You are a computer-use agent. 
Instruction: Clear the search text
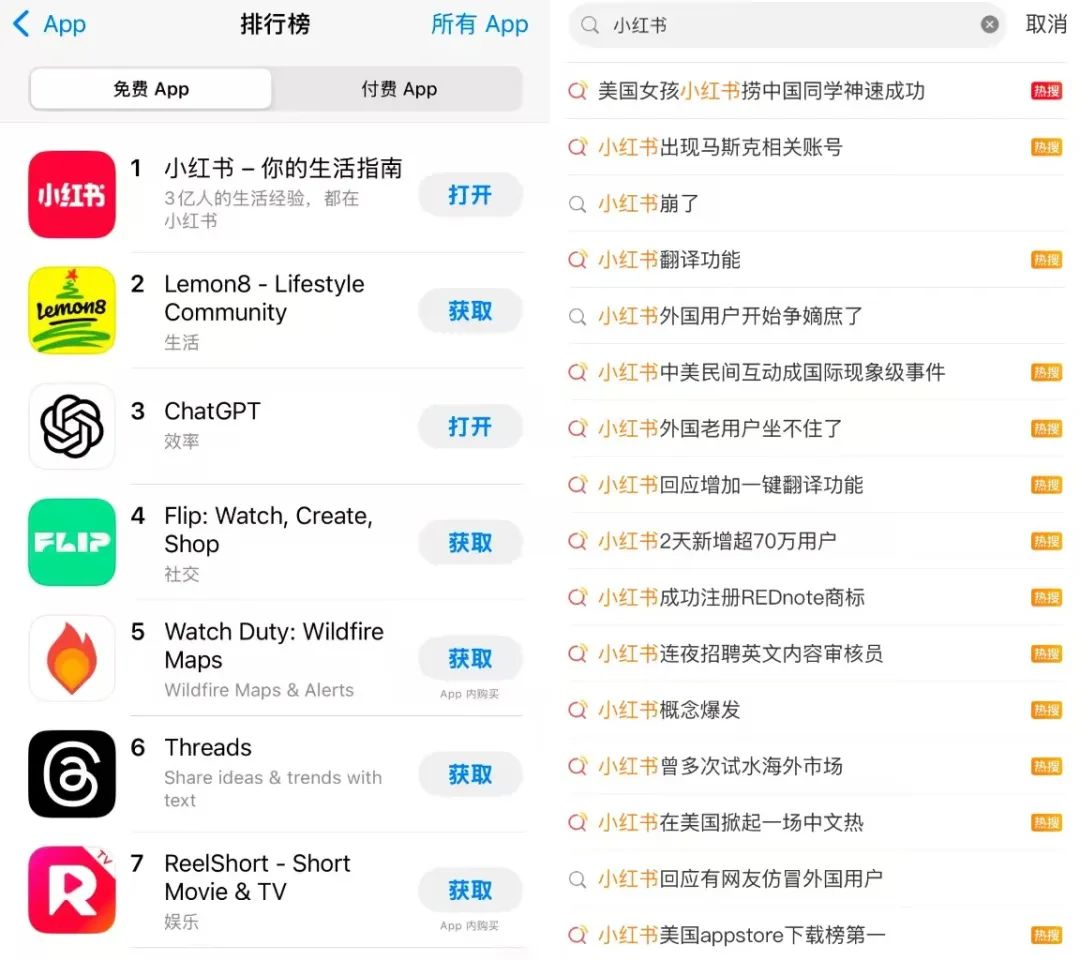pyautogui.click(x=989, y=25)
